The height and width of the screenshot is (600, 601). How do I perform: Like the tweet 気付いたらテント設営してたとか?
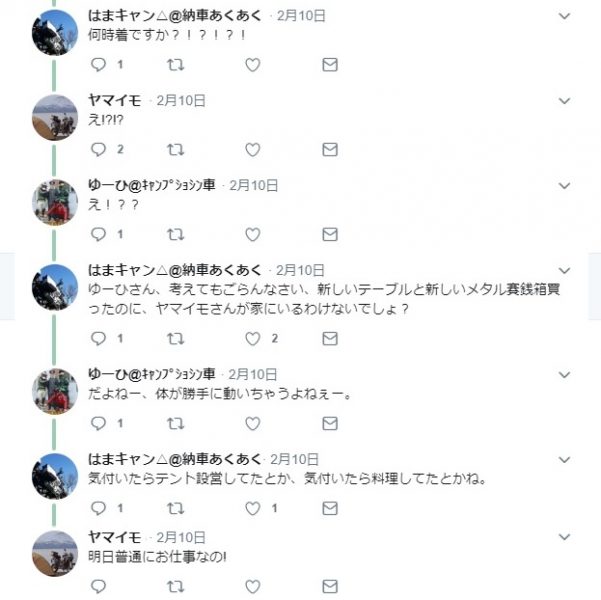pyautogui.click(x=253, y=508)
